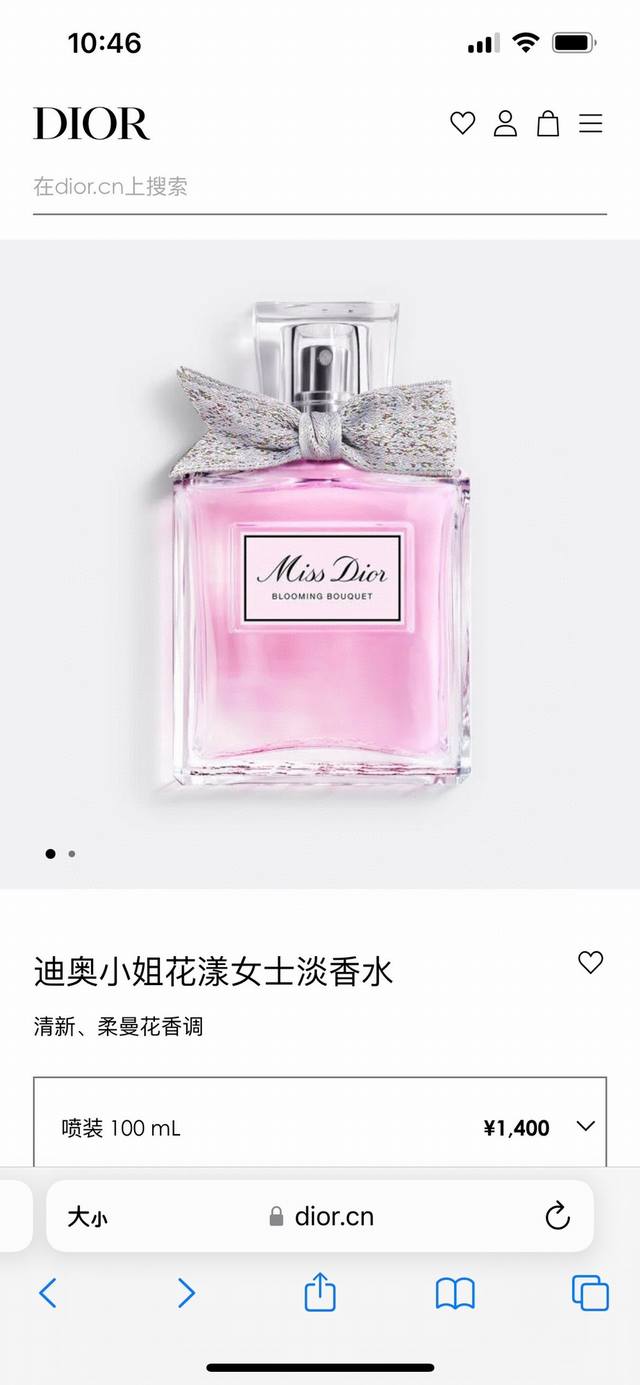This screenshot has height=1385, width=640.
Task: Reload the dior.cn page
Action: pos(557,1217)
